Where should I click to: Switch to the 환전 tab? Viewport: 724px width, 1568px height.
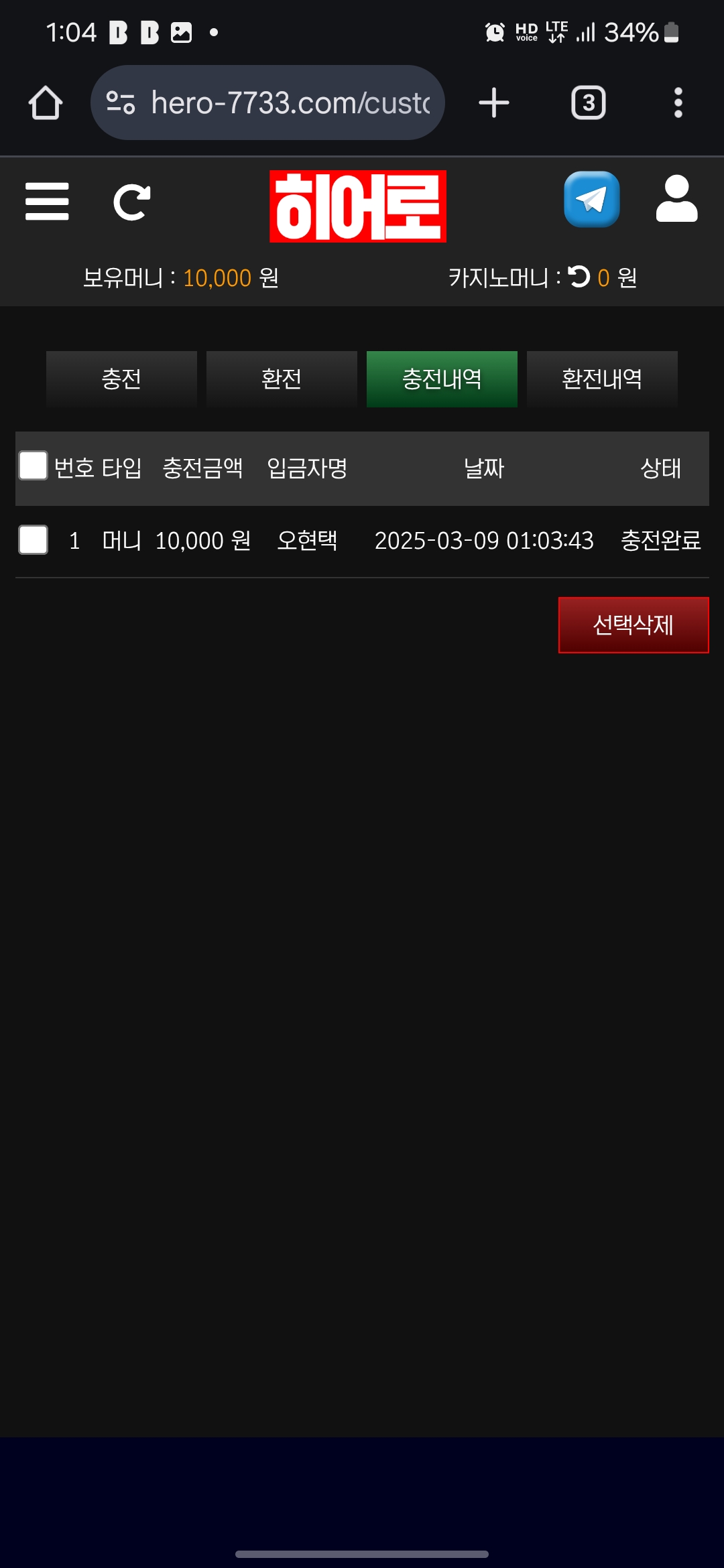282,379
